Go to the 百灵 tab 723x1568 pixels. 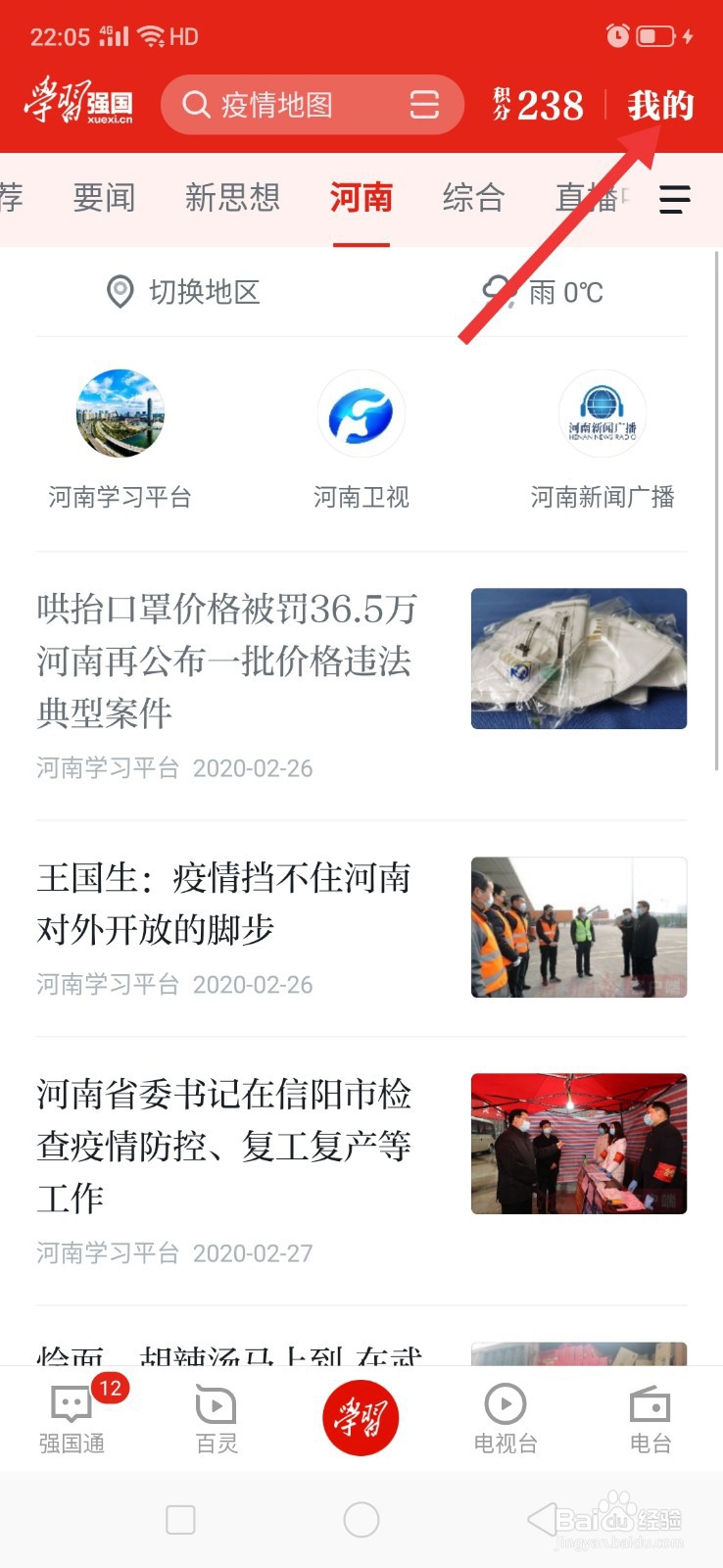click(x=217, y=1418)
